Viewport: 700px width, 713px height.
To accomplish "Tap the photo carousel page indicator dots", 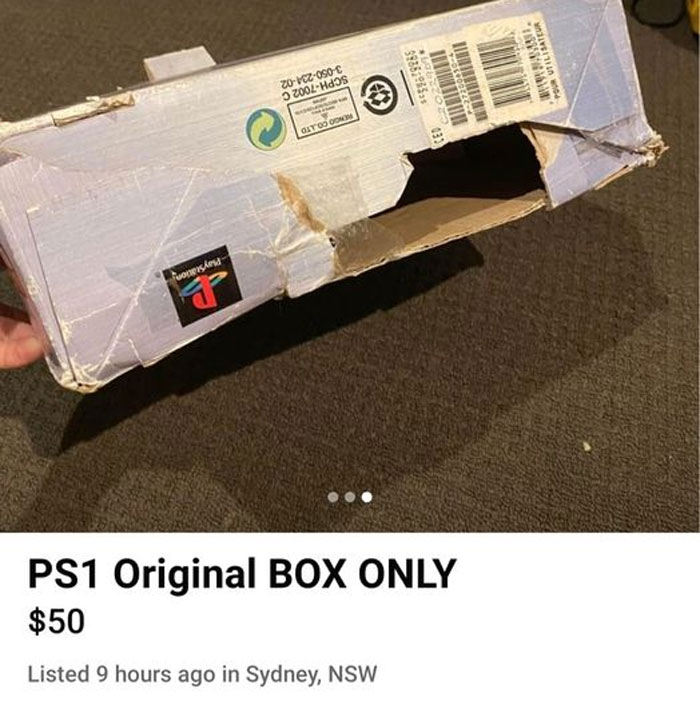I will (x=350, y=496).
